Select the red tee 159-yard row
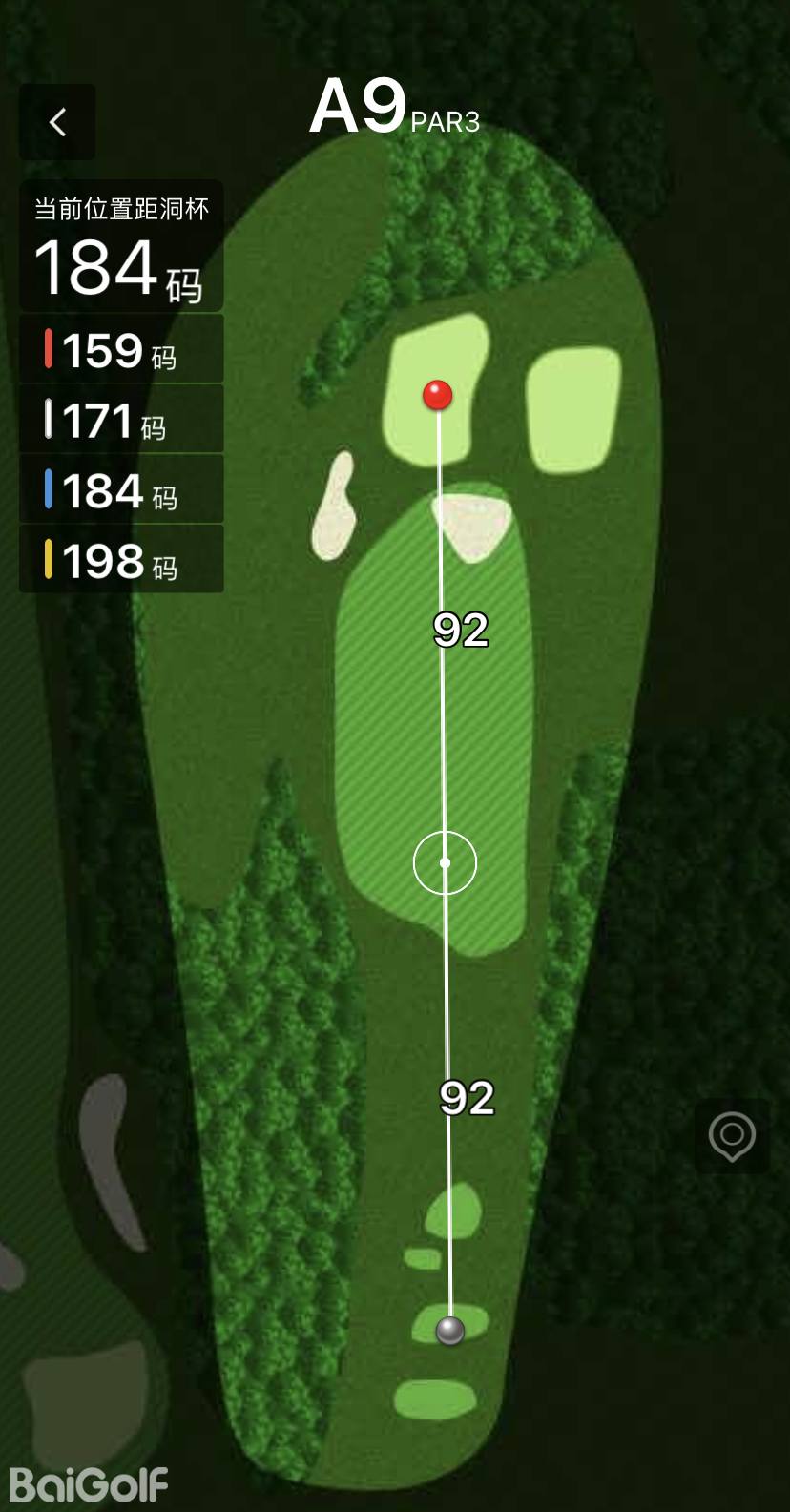 click(x=121, y=350)
